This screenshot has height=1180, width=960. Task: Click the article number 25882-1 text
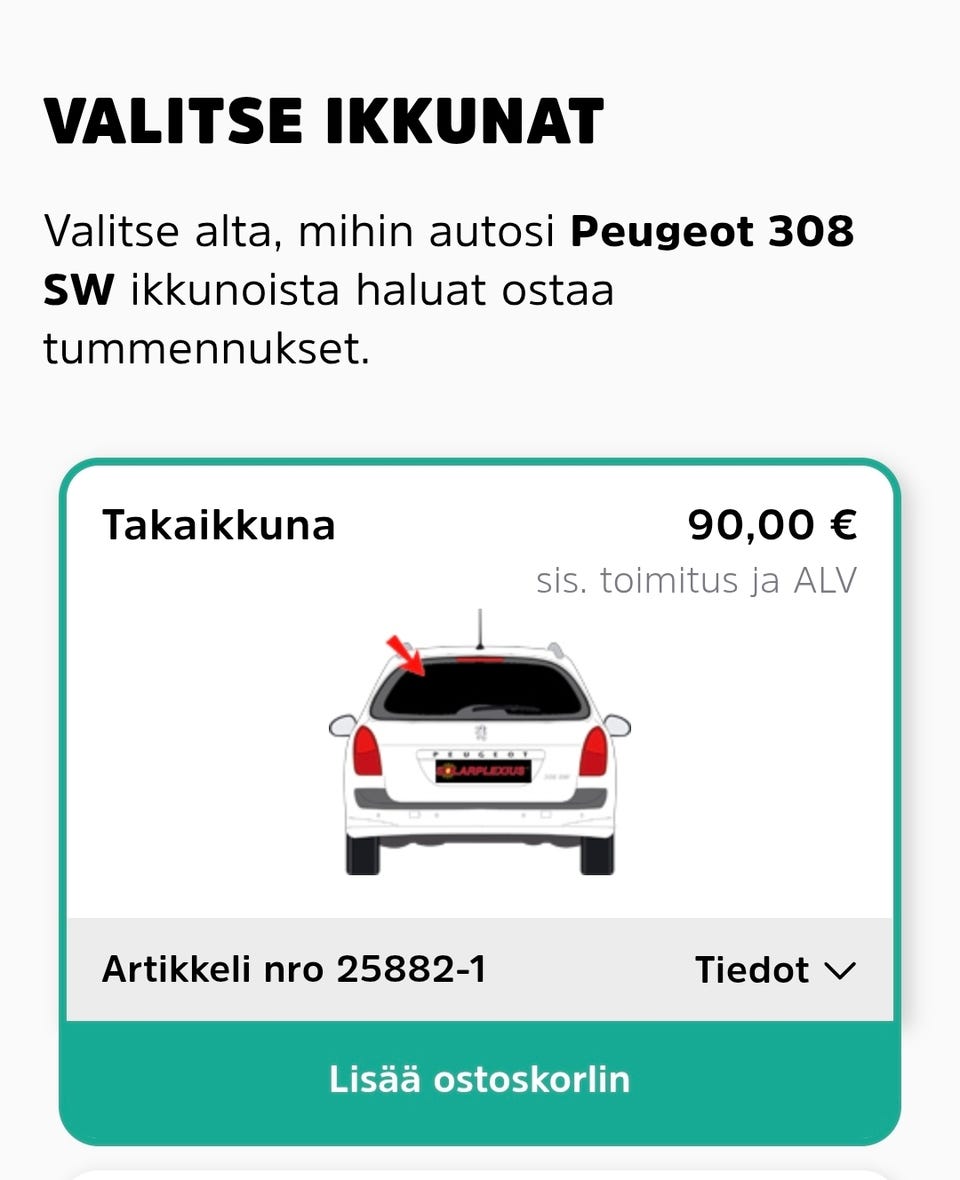click(x=295, y=968)
